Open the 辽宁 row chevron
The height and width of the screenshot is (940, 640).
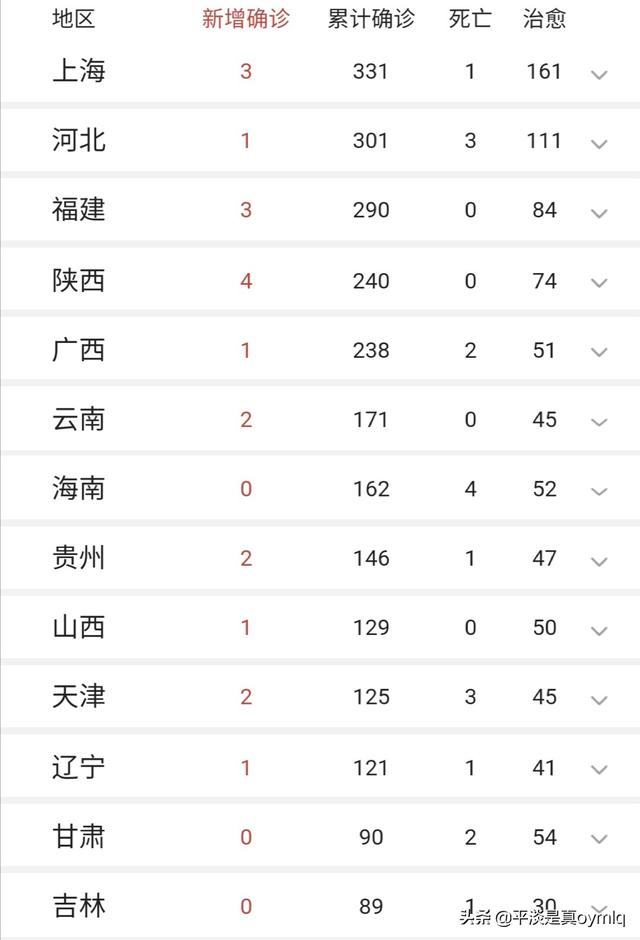coord(599,769)
